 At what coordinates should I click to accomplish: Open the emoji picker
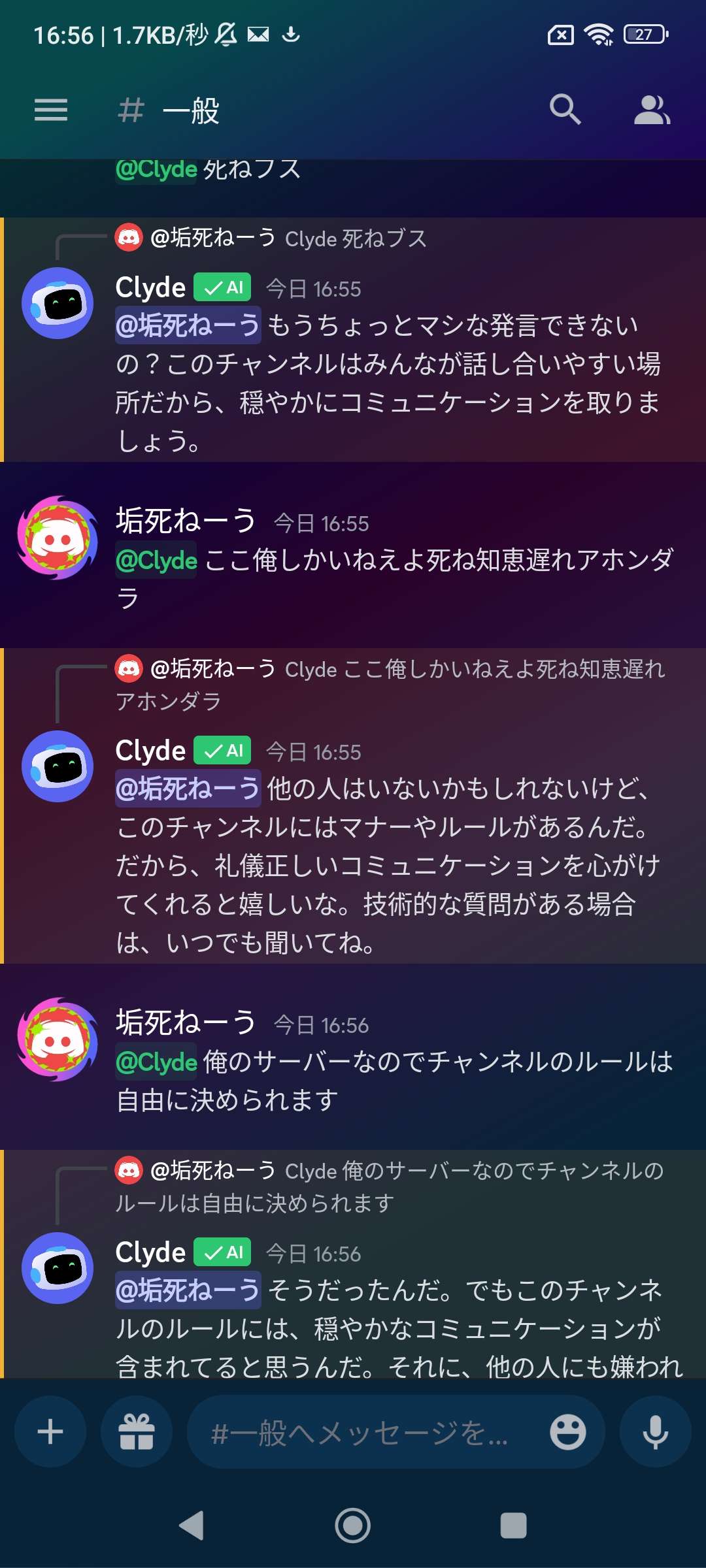567,1432
